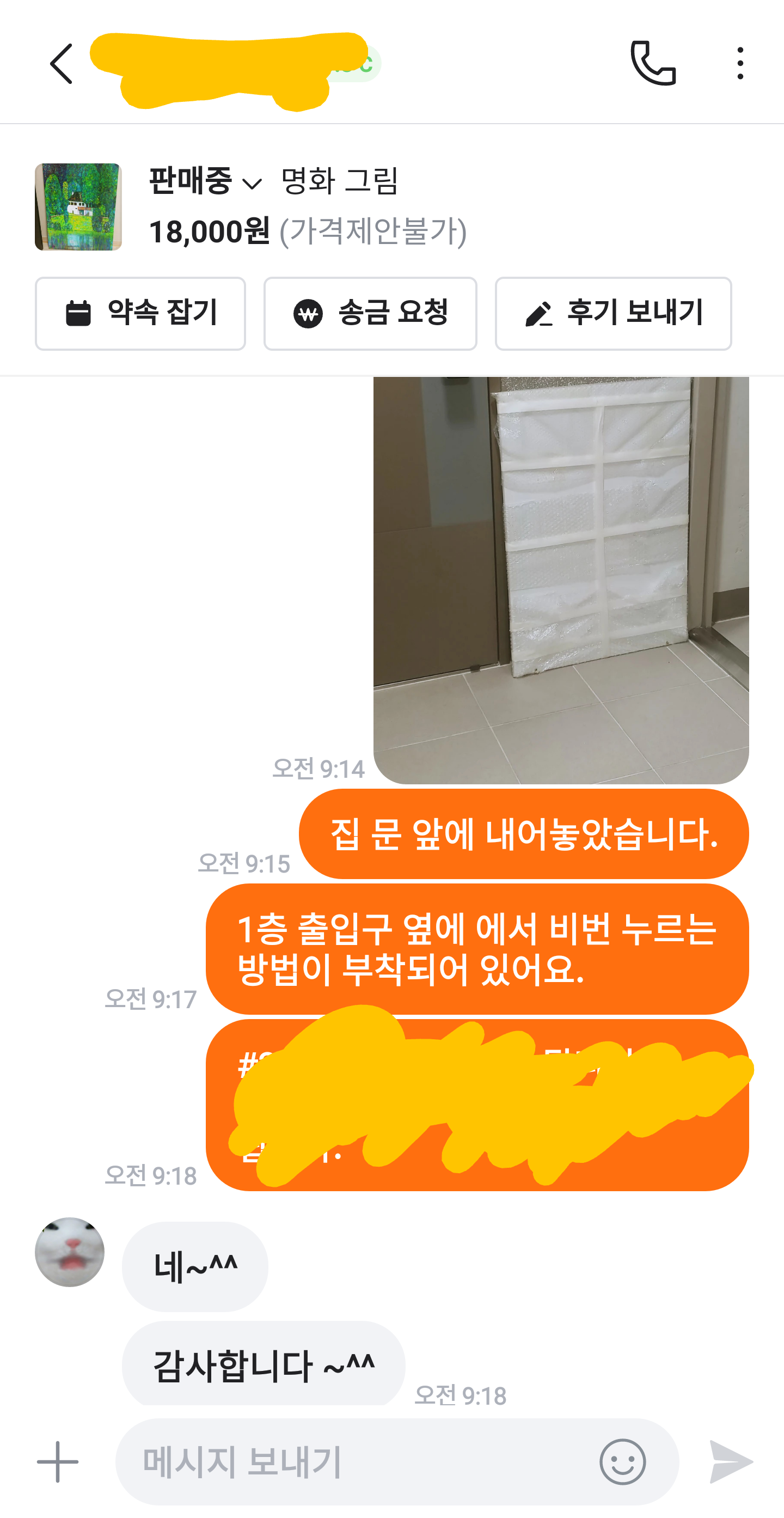Call the chat partner
The image size is (784, 1518).
pyautogui.click(x=653, y=64)
